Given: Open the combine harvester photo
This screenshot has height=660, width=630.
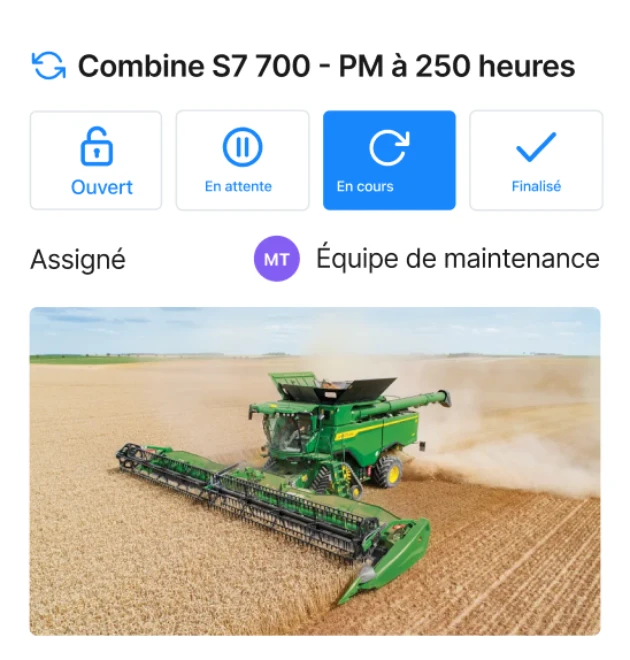Looking at the screenshot, I should coord(315,470).
